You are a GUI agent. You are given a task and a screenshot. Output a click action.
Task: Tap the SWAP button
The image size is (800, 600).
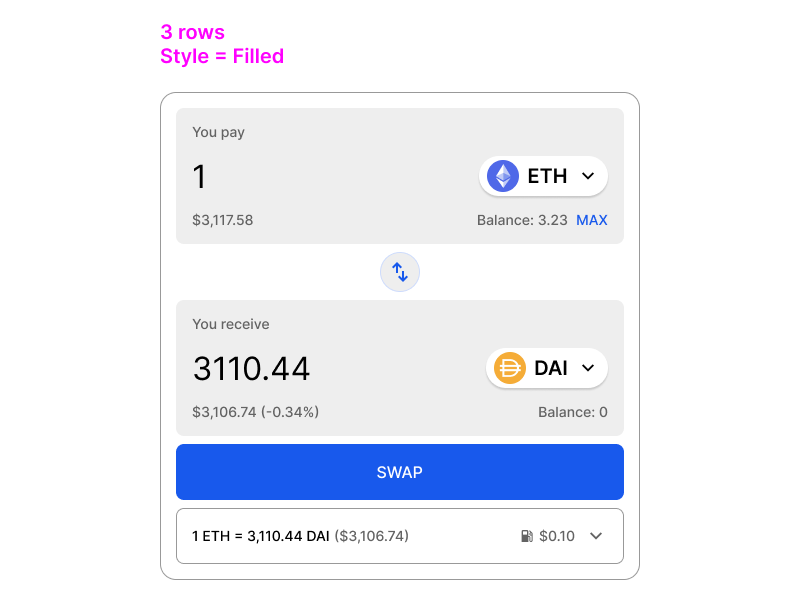400,472
